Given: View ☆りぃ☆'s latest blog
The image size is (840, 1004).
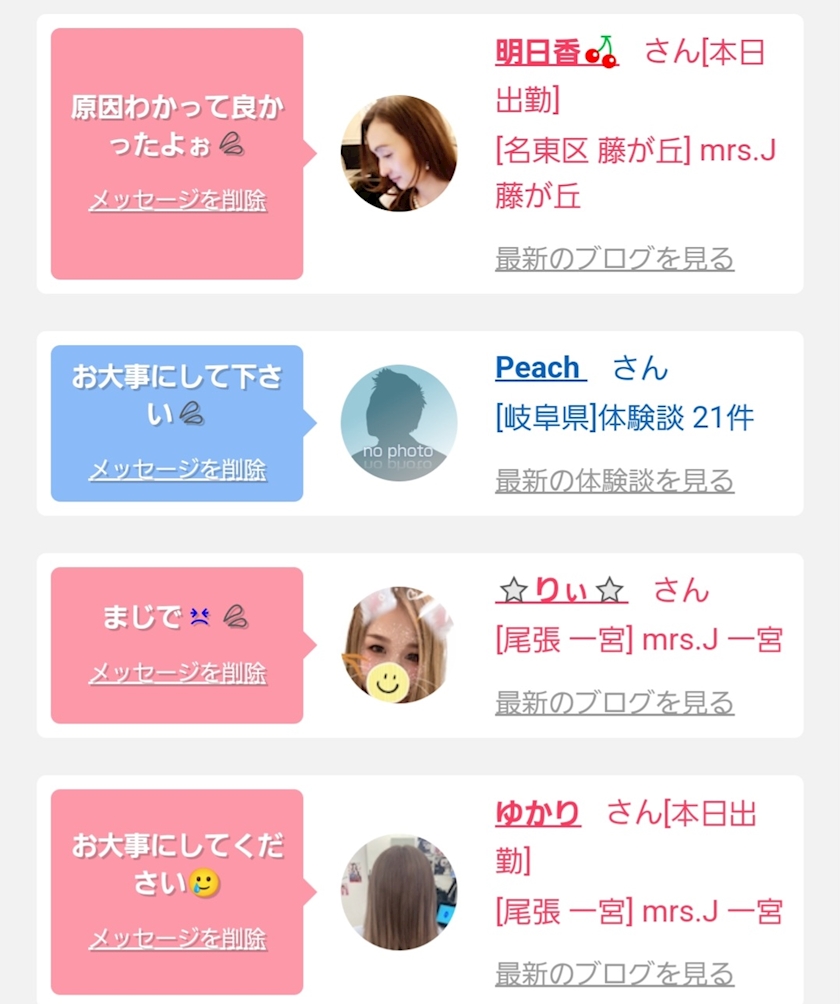Looking at the screenshot, I should [614, 702].
